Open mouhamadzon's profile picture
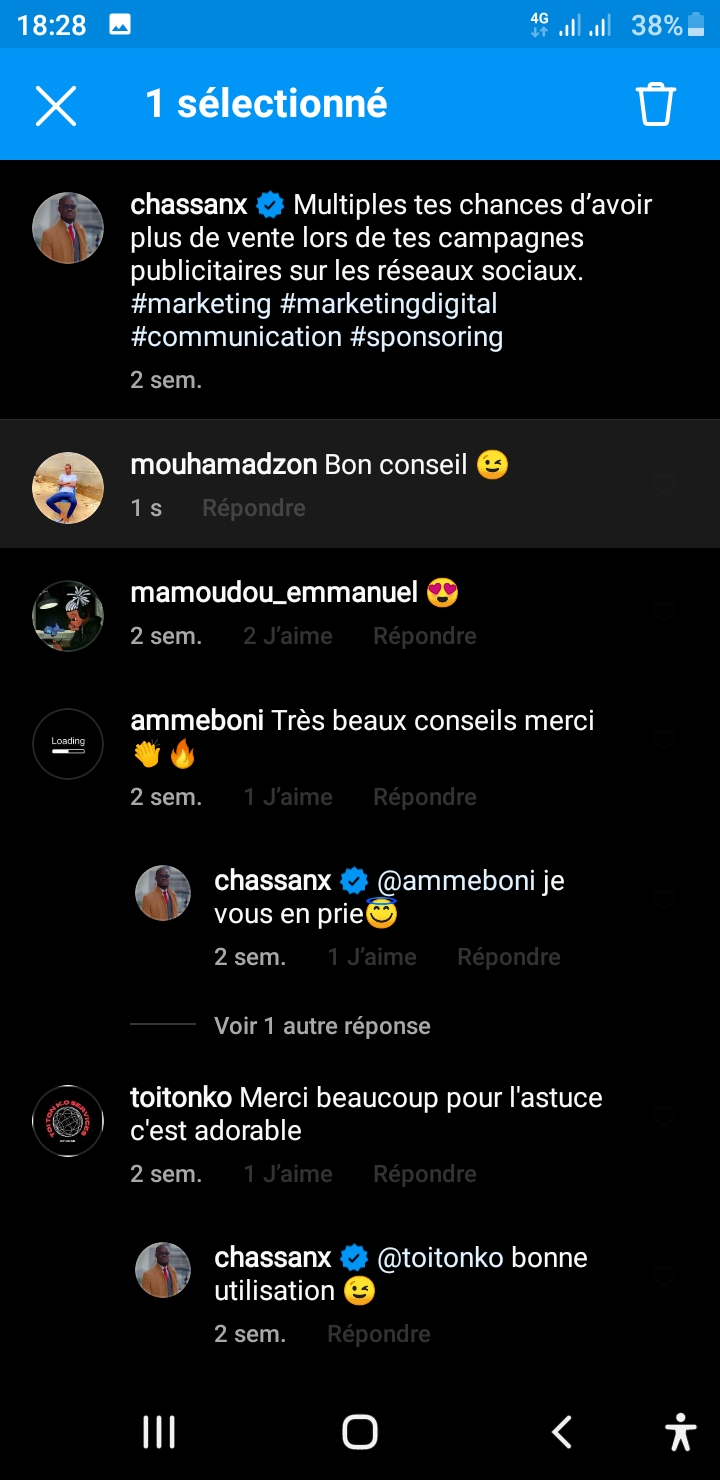Viewport: 720px width, 1480px height. pyautogui.click(x=68, y=488)
